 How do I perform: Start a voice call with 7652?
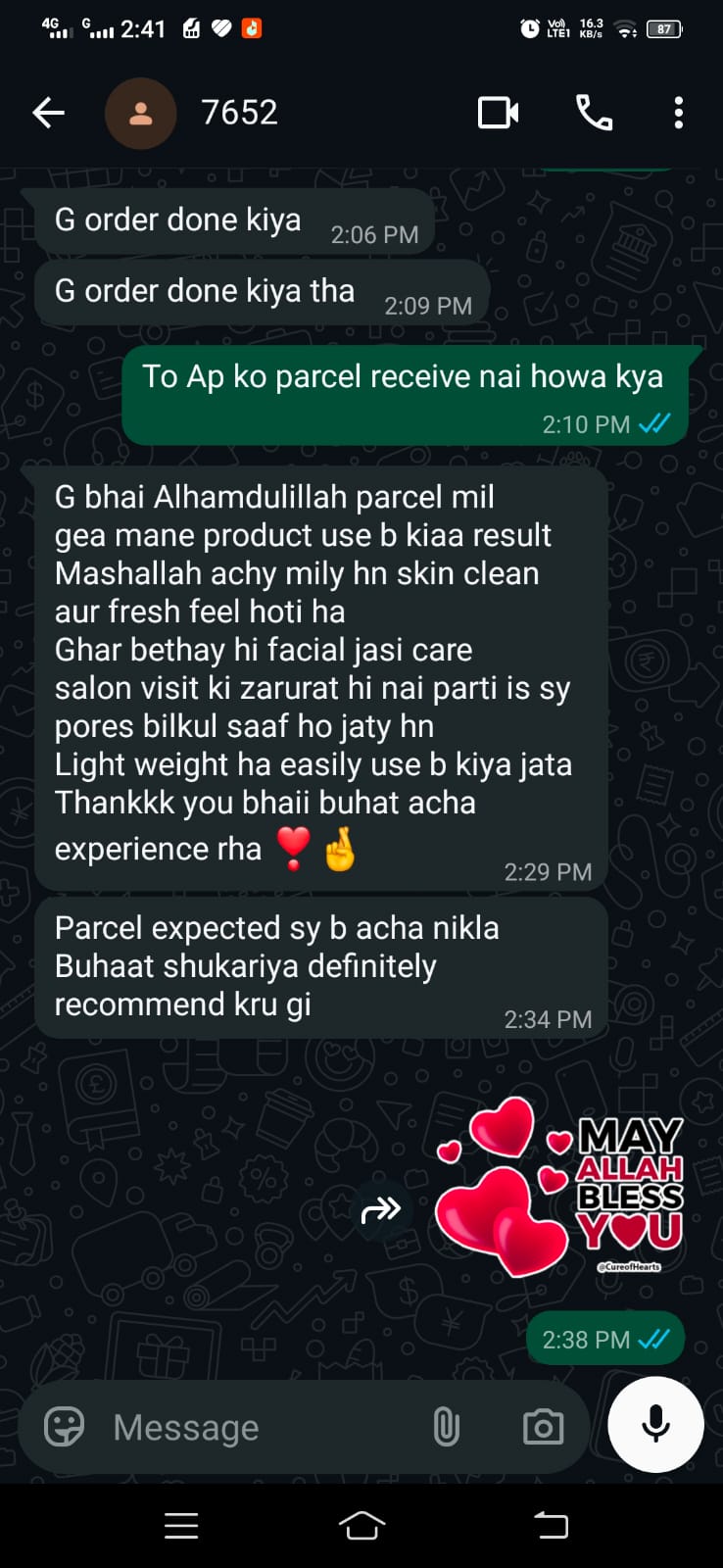tap(594, 113)
